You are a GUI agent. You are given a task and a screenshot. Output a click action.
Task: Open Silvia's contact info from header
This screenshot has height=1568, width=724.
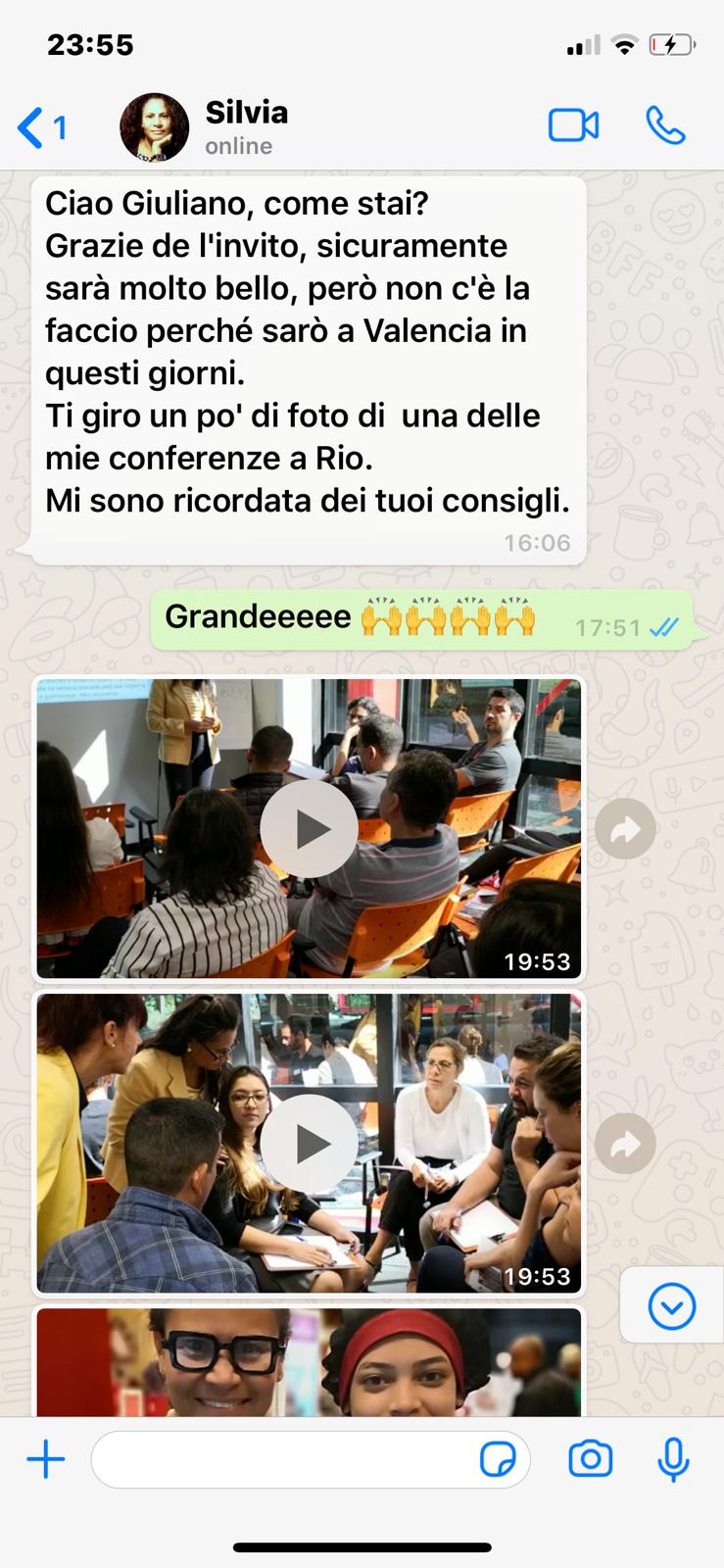point(246,127)
